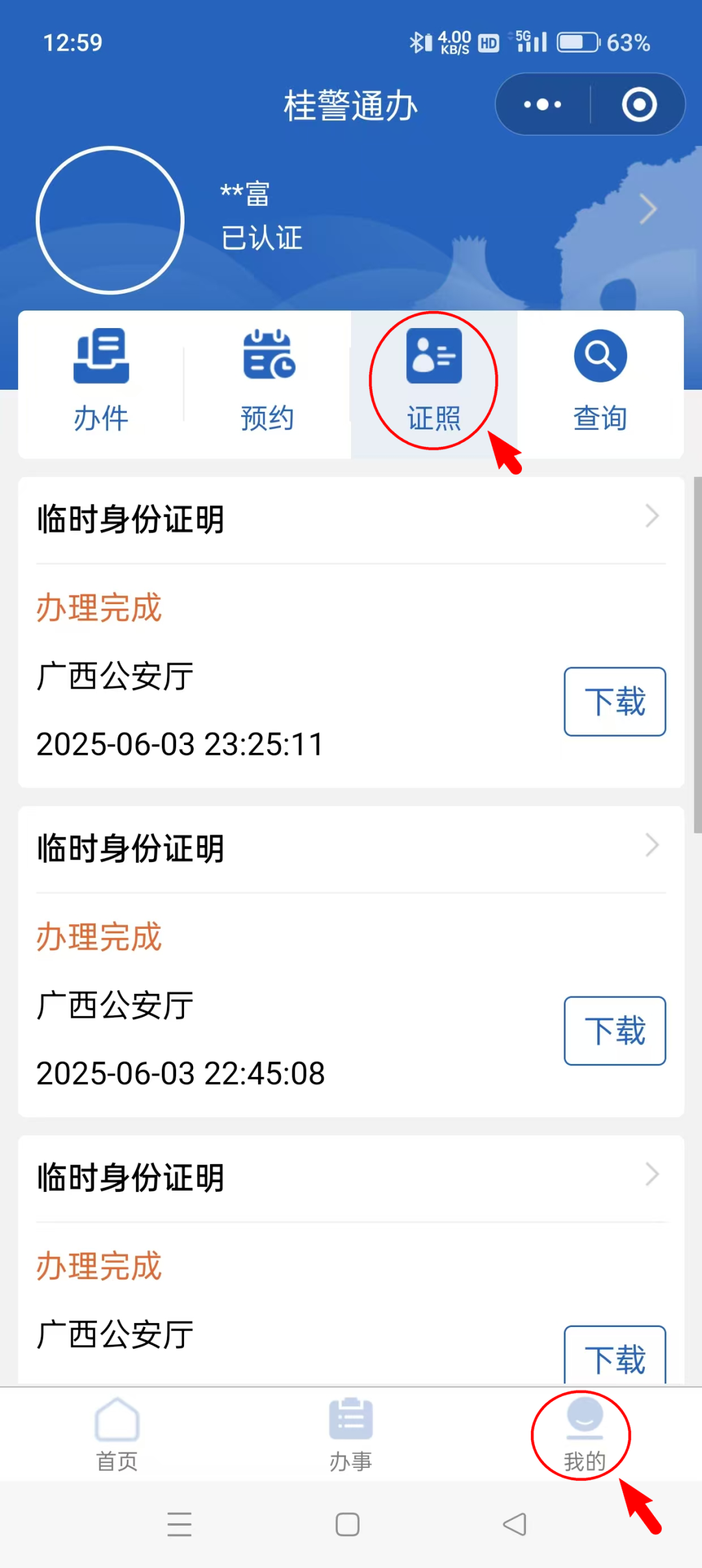Download the certificate dated 2025-06-03 23:25:11
Viewport: 702px width, 1568px height.
point(615,702)
